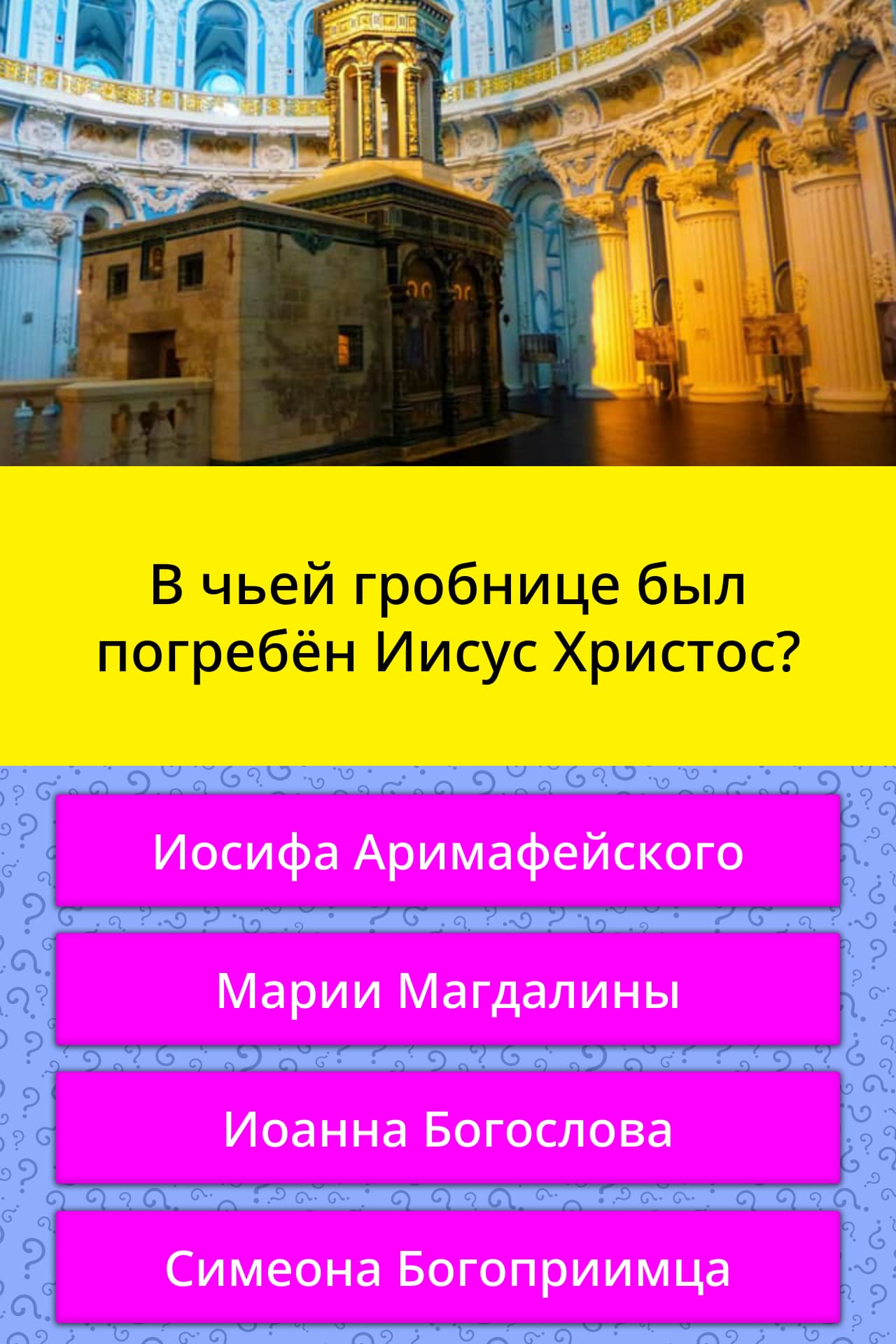Pick the answer Иоанна Богослова
The width and height of the screenshot is (896, 1344).
tap(448, 1128)
